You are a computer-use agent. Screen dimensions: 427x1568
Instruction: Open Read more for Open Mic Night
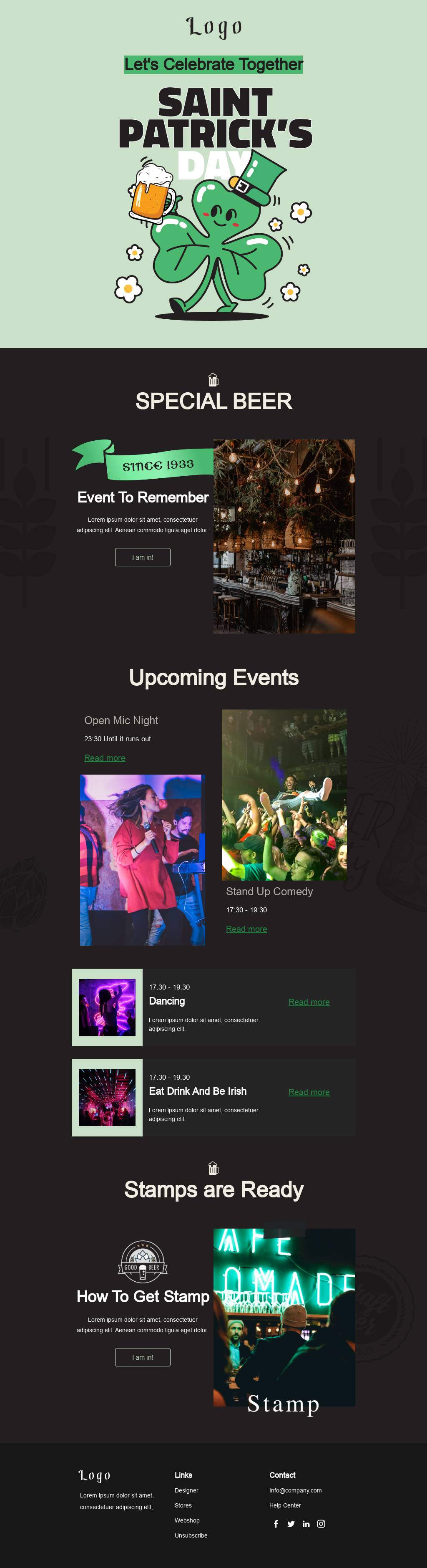click(x=105, y=758)
